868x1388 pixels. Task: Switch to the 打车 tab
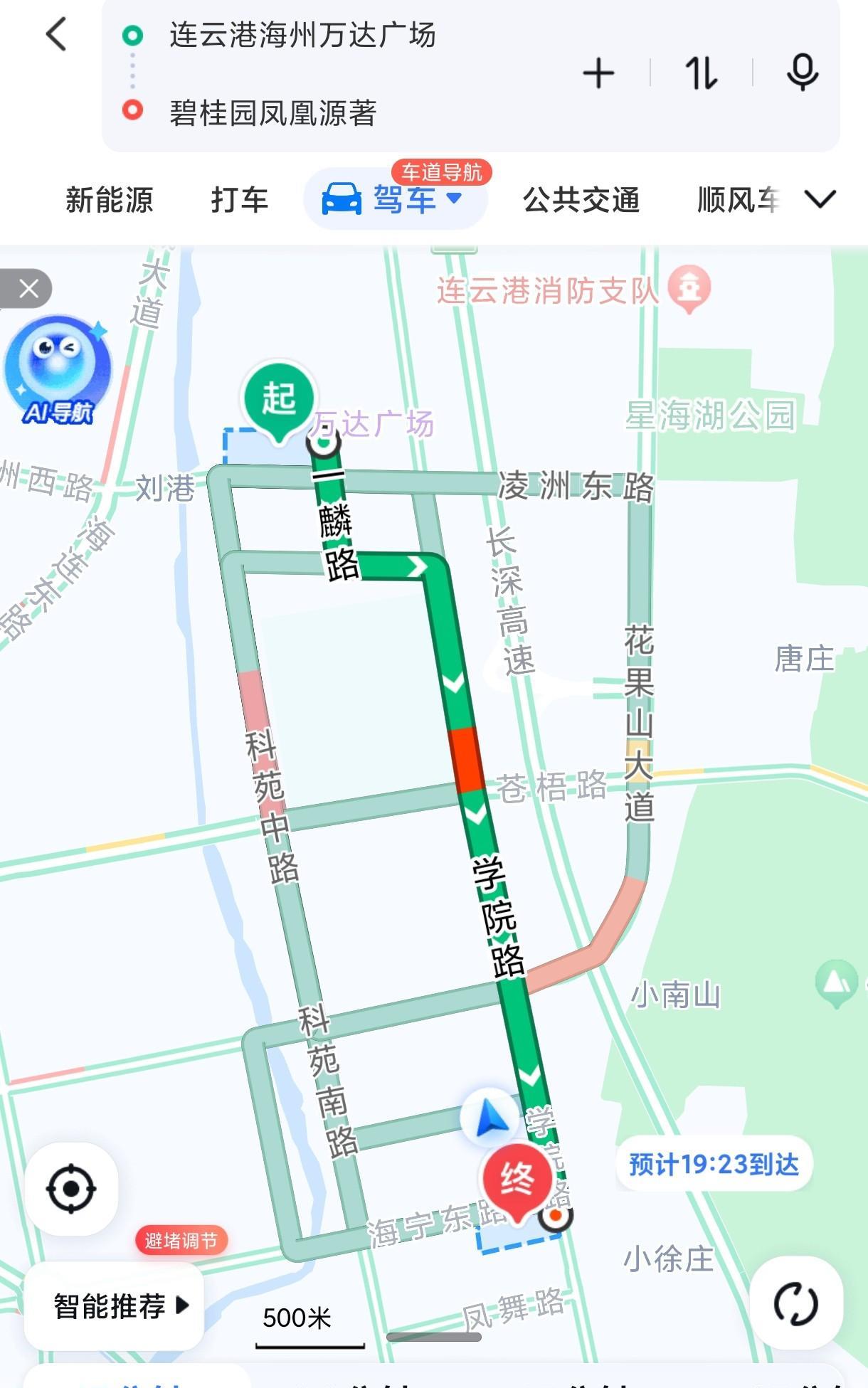coord(240,200)
